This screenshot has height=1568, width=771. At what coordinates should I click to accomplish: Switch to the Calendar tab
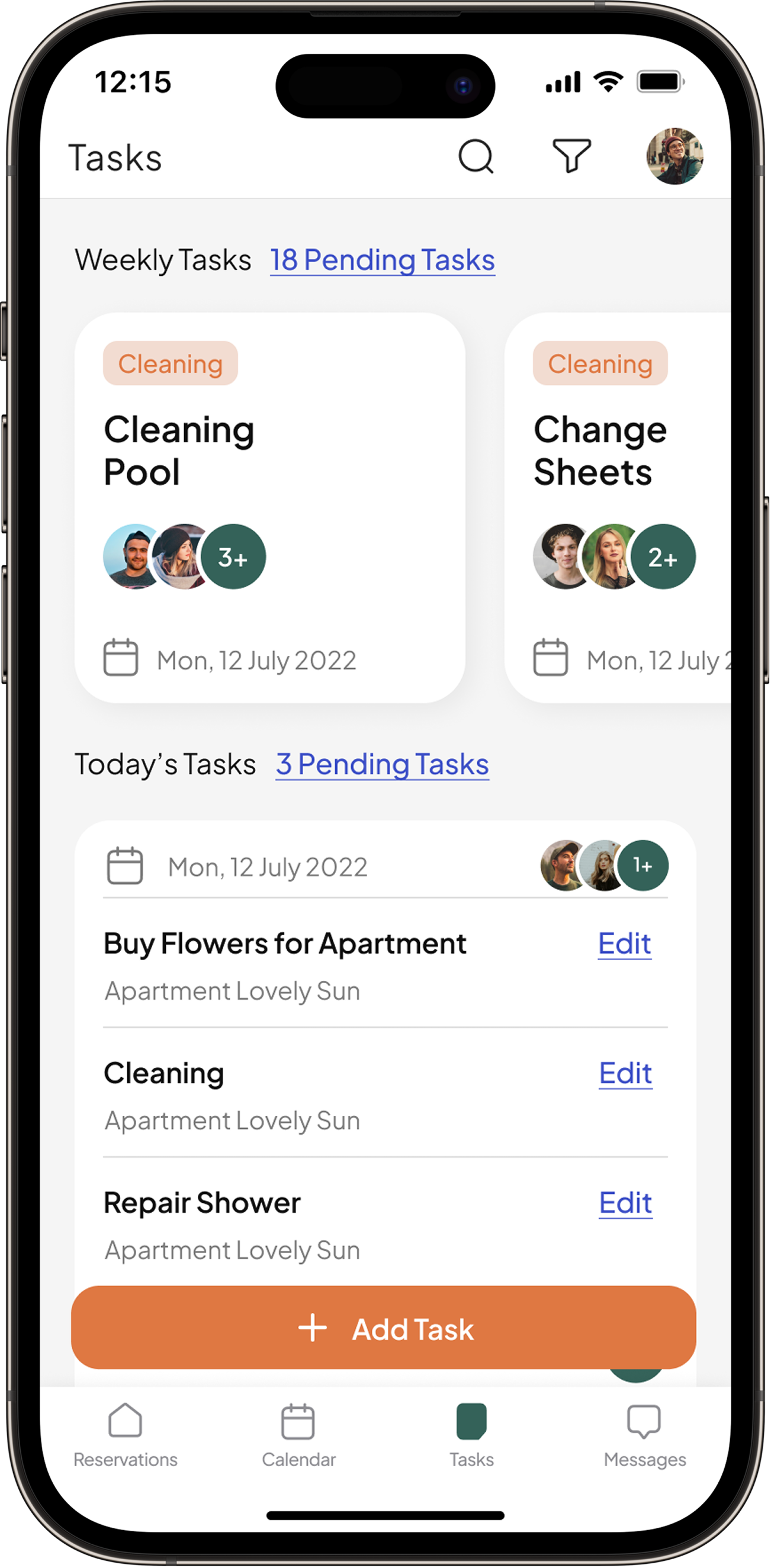[x=298, y=1435]
